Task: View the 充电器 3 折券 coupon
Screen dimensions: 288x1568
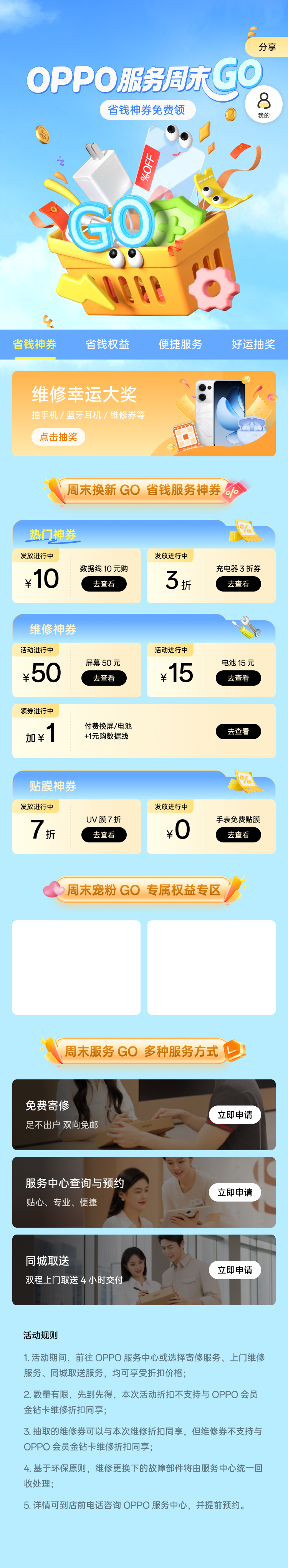Action: click(238, 584)
